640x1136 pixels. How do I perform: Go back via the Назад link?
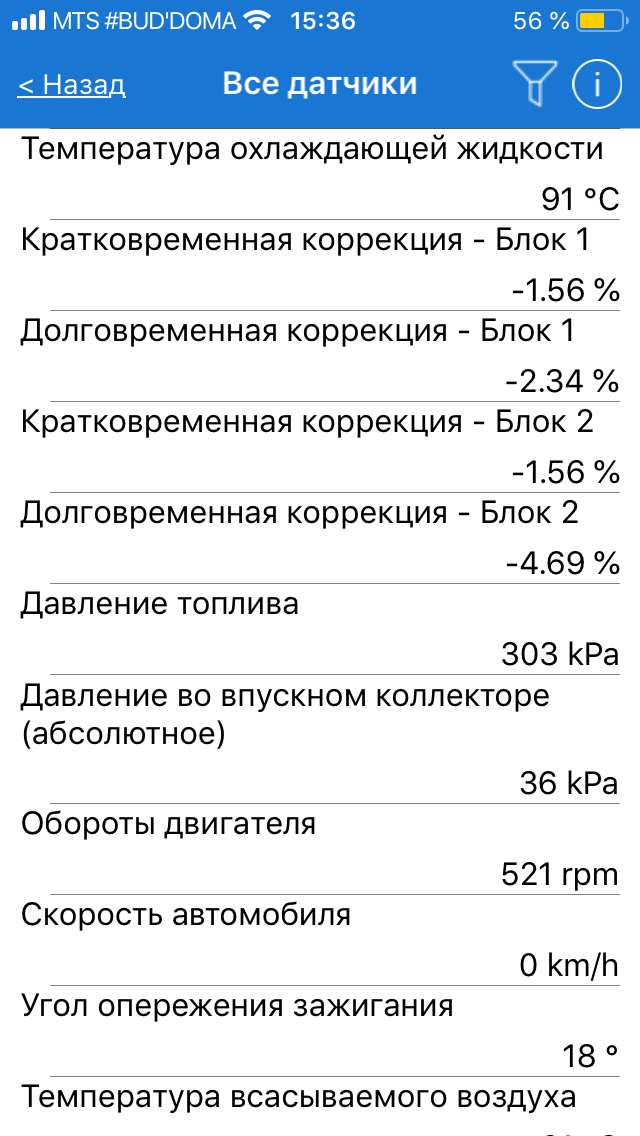point(72,85)
